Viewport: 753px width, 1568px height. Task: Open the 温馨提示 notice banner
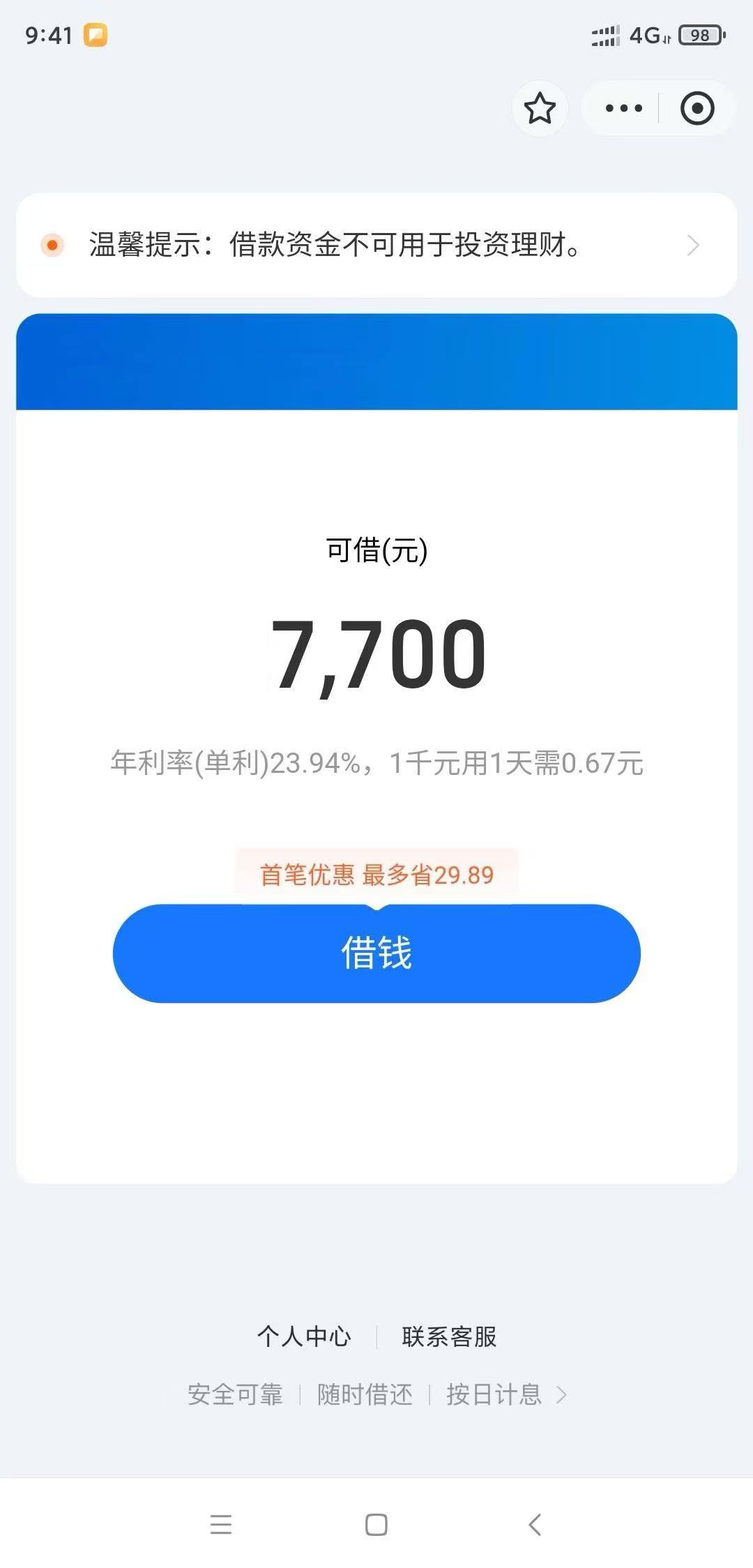click(376, 245)
